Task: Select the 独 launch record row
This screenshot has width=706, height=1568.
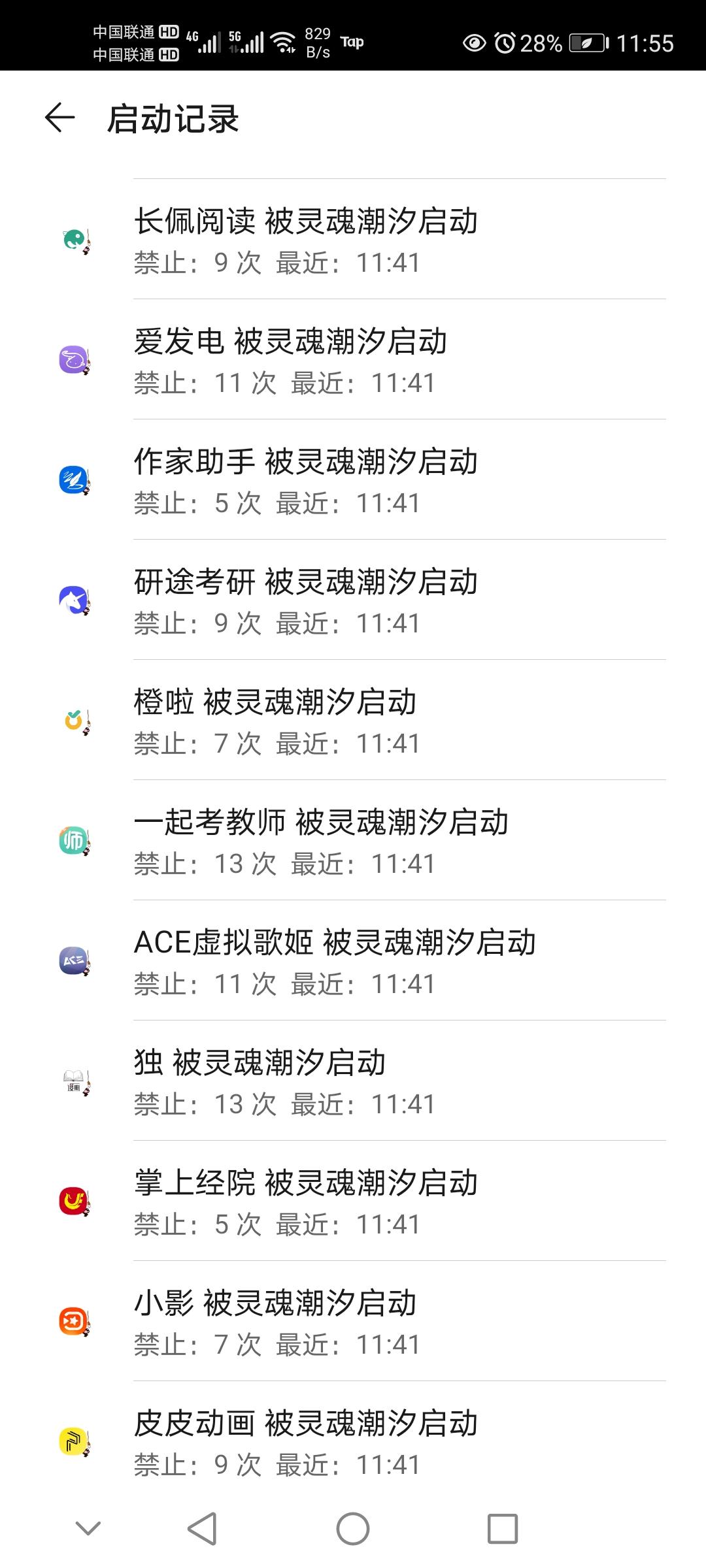Action: pyautogui.click(x=353, y=1081)
